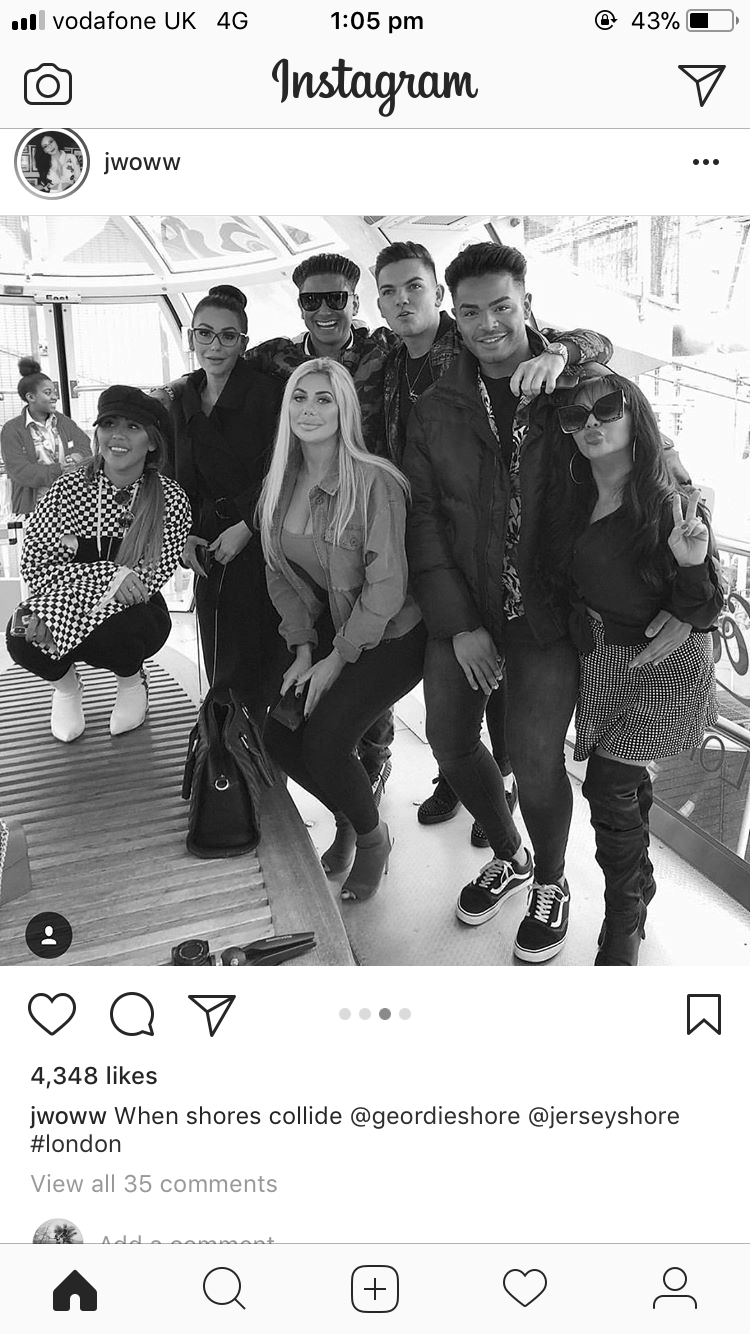
Task: Switch to the Home tab
Action: [x=75, y=1289]
